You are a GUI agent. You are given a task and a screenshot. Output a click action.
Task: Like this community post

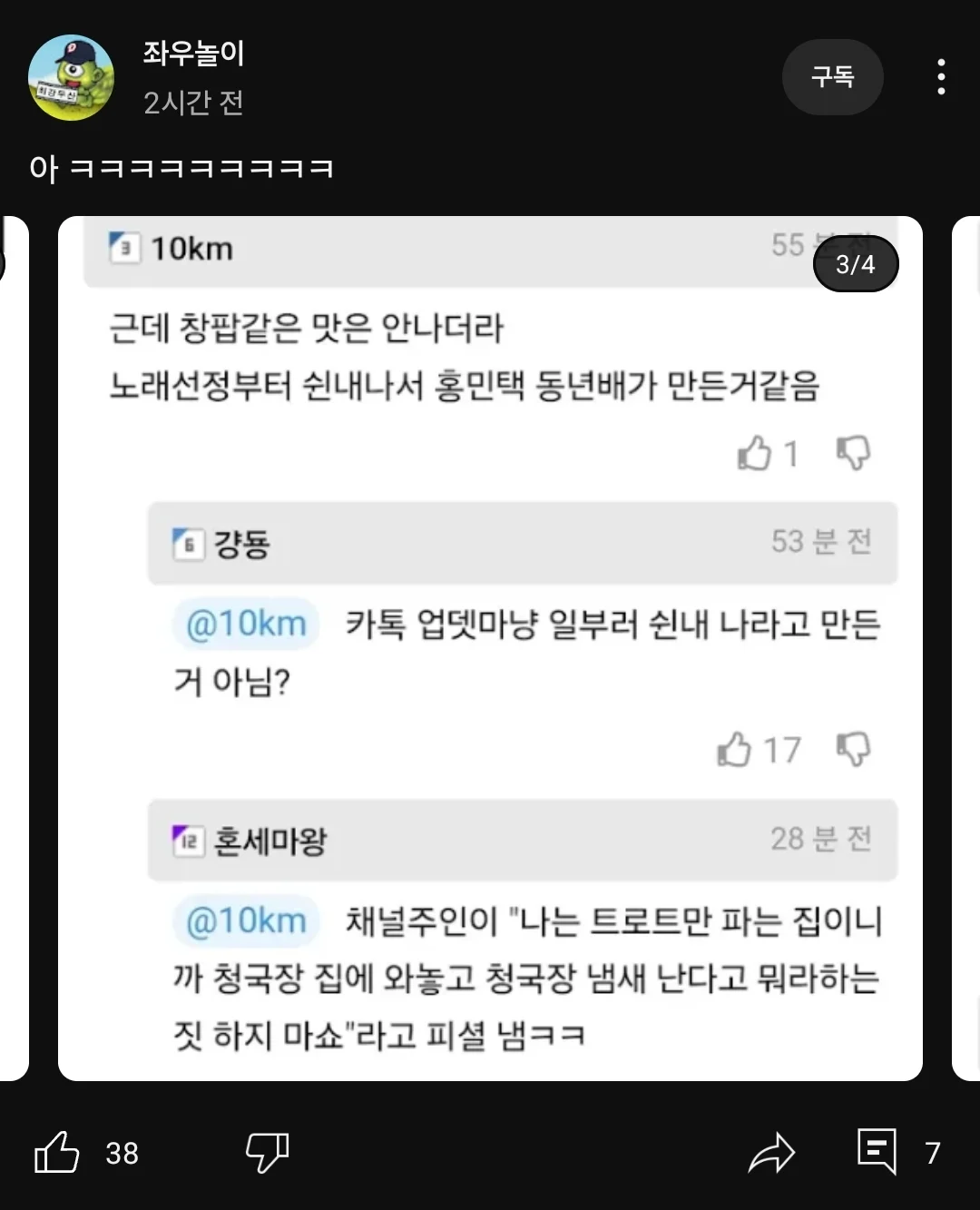(57, 1153)
